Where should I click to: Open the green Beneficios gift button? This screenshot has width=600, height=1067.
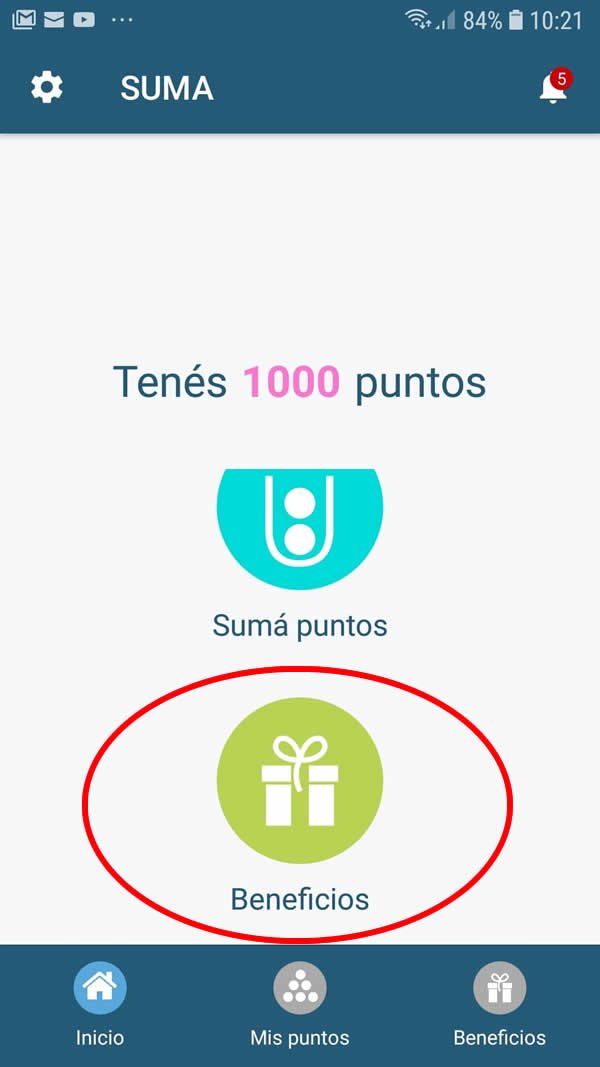300,780
